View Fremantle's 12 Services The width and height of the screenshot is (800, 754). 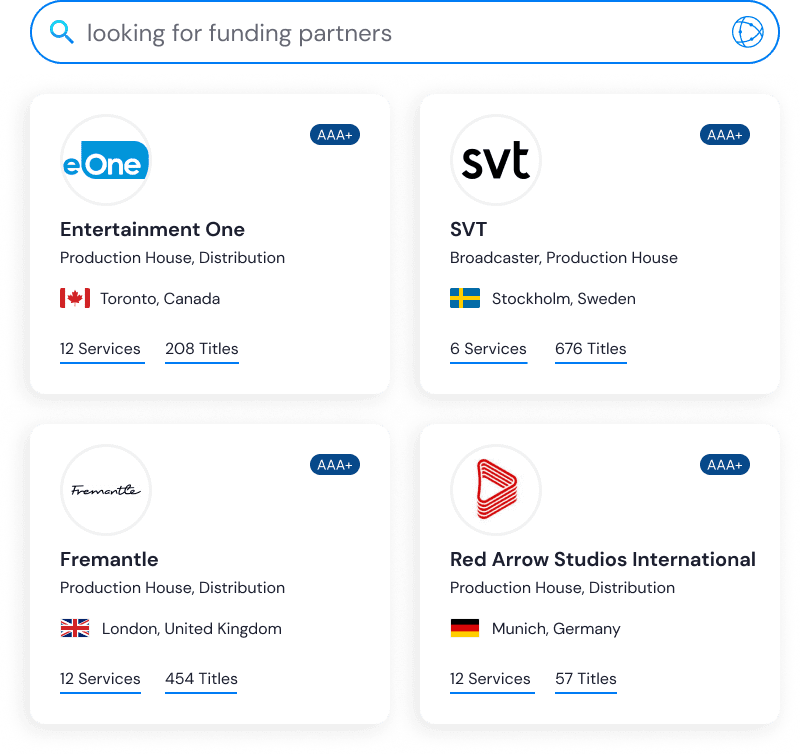pyautogui.click(x=100, y=679)
